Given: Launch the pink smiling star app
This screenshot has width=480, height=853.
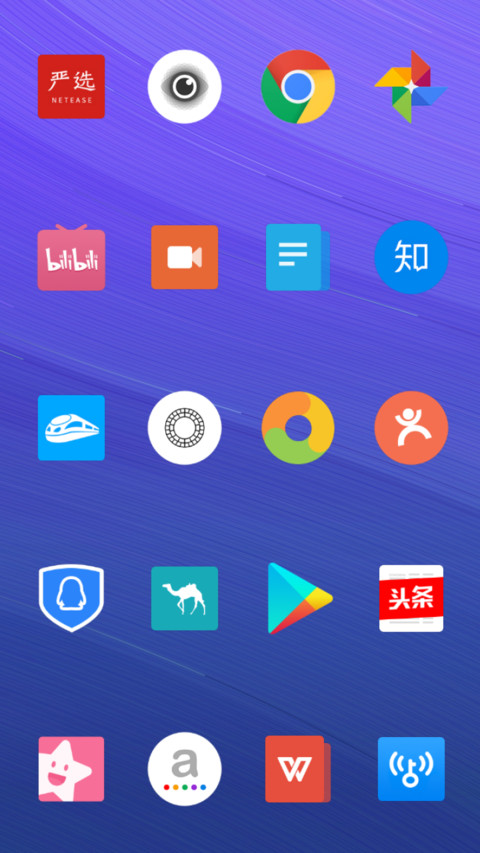Looking at the screenshot, I should 71,769.
